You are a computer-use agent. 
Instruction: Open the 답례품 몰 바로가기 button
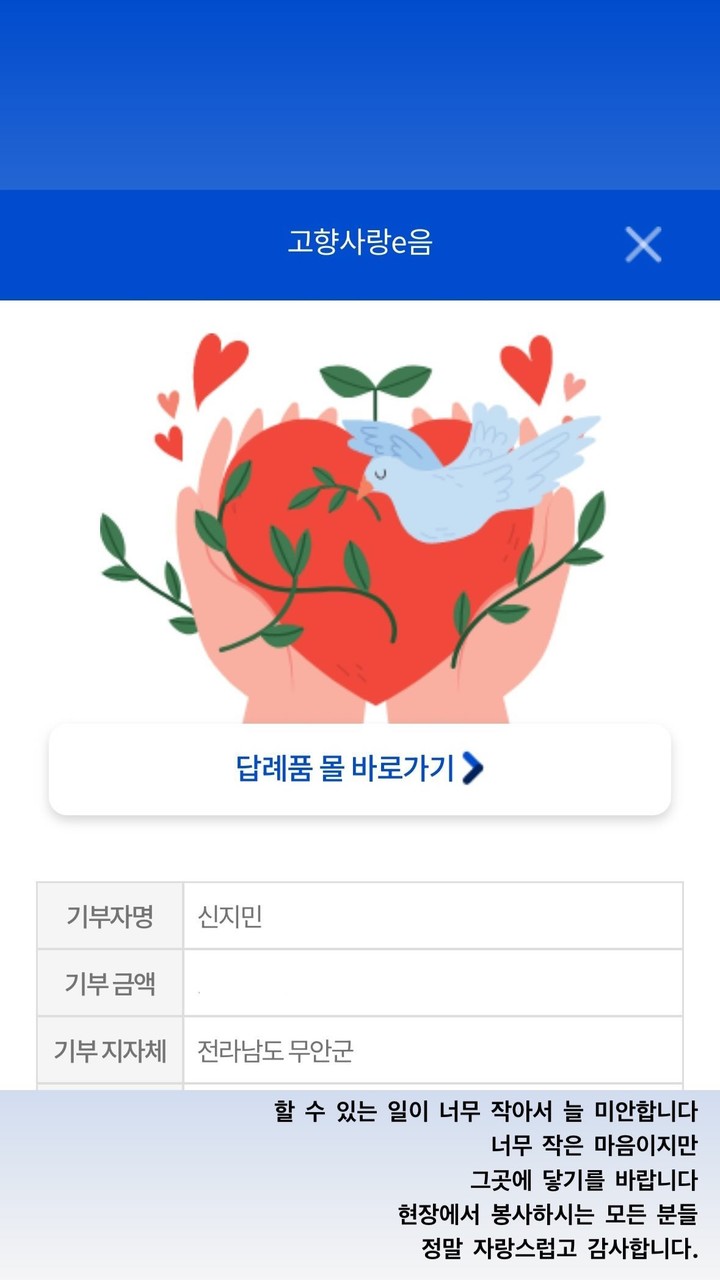[x=360, y=769]
